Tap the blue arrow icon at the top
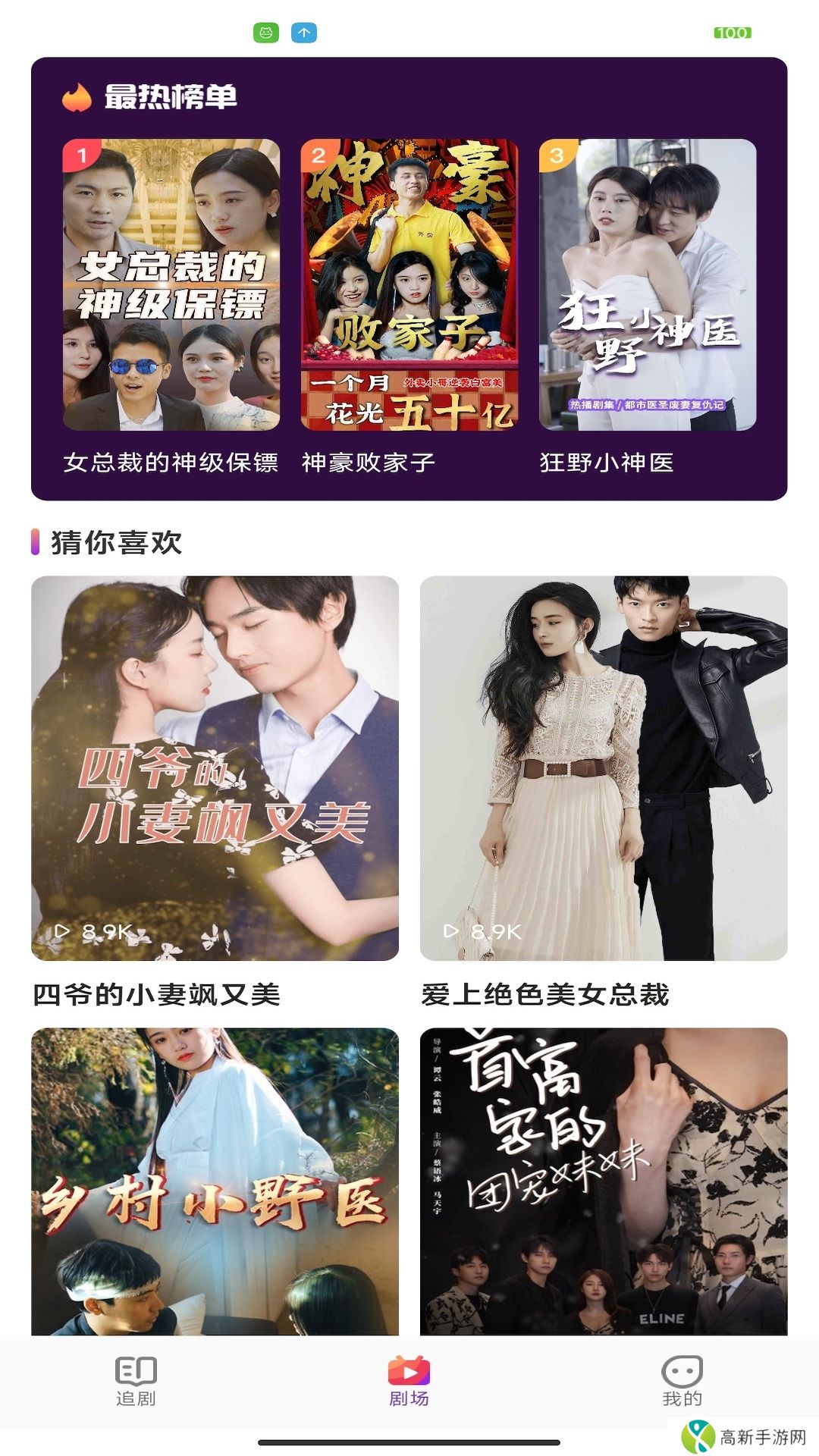819x1456 pixels. pos(303,33)
